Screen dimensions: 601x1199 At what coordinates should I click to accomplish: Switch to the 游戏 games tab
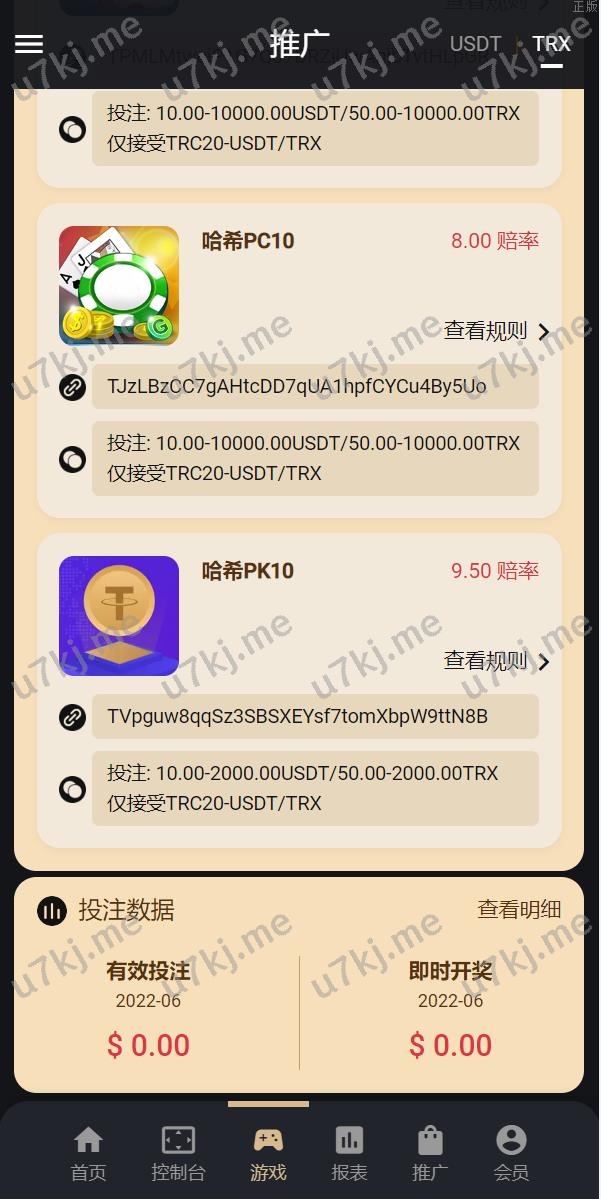[268, 1154]
